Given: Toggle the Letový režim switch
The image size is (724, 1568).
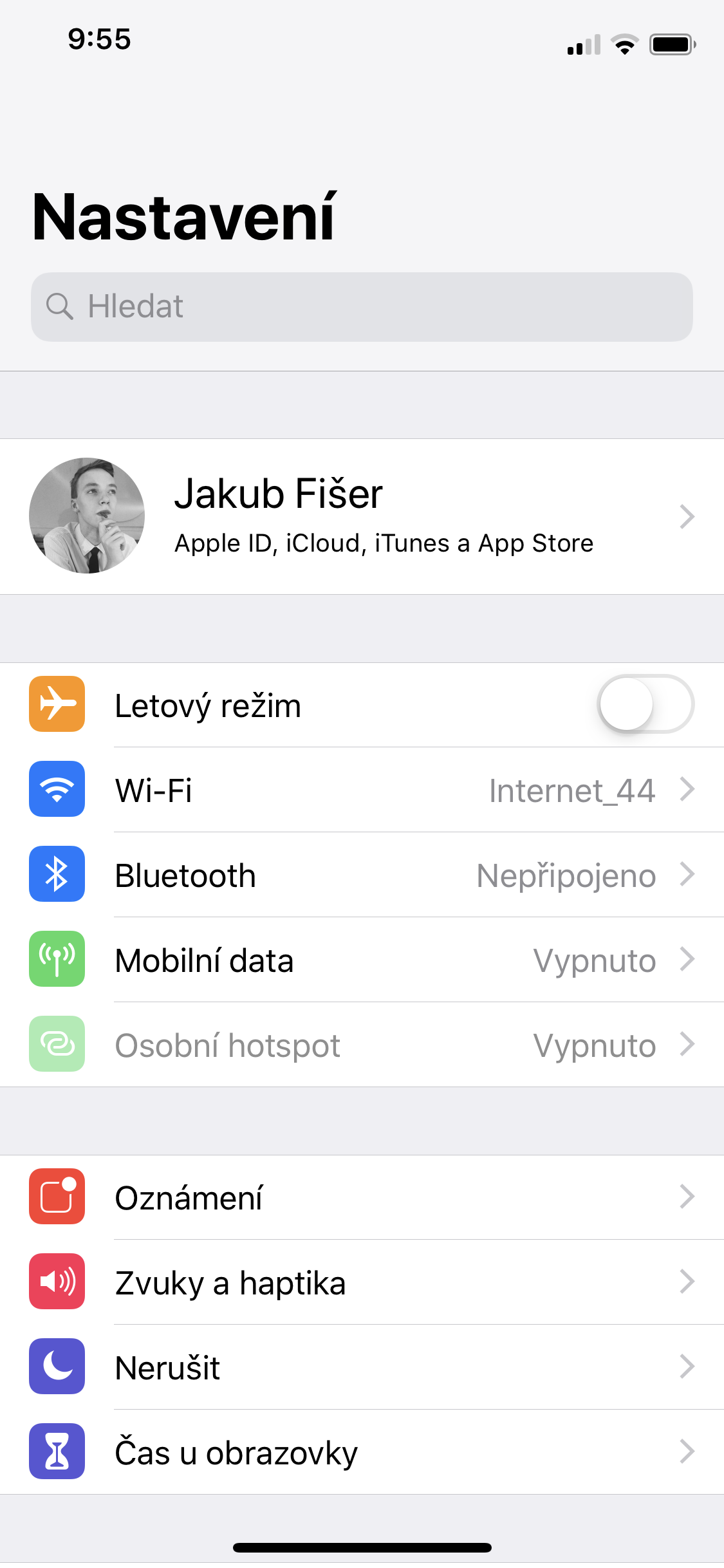Looking at the screenshot, I should (x=645, y=704).
